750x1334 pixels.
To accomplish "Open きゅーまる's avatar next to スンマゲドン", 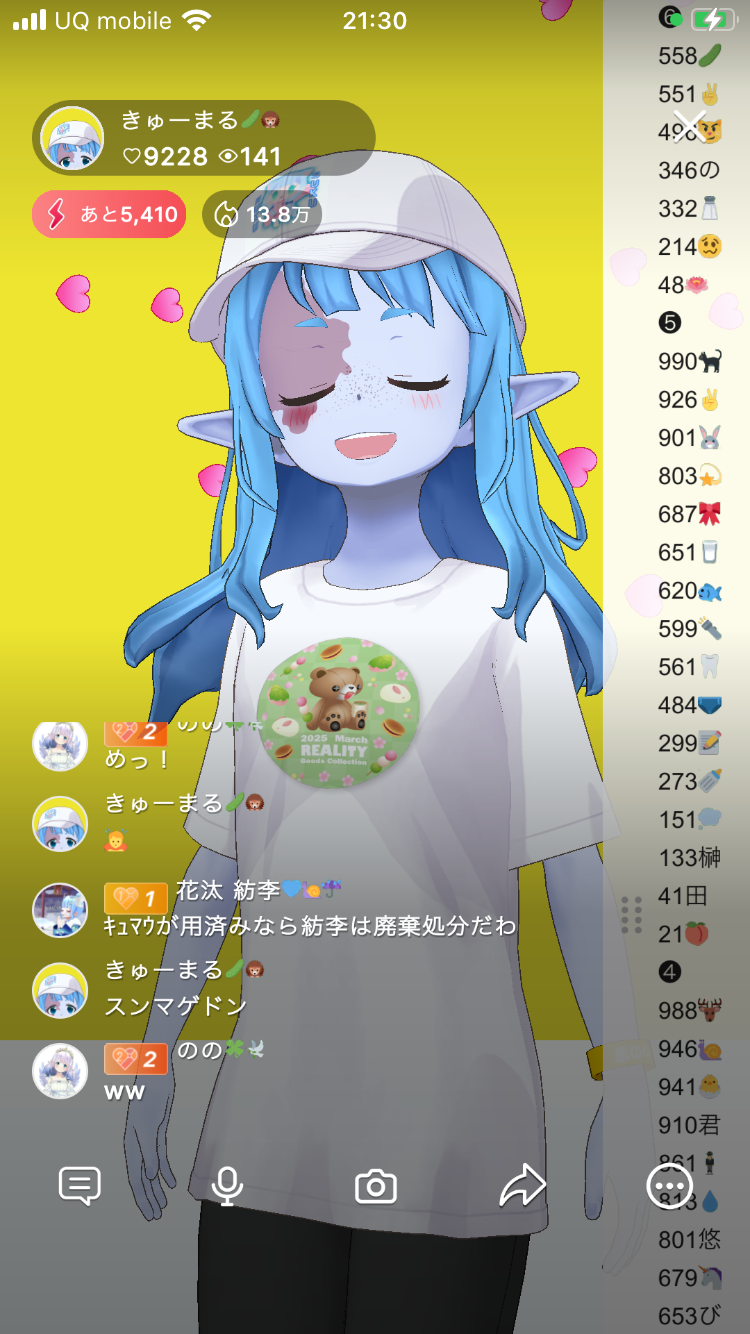I will [x=60, y=989].
